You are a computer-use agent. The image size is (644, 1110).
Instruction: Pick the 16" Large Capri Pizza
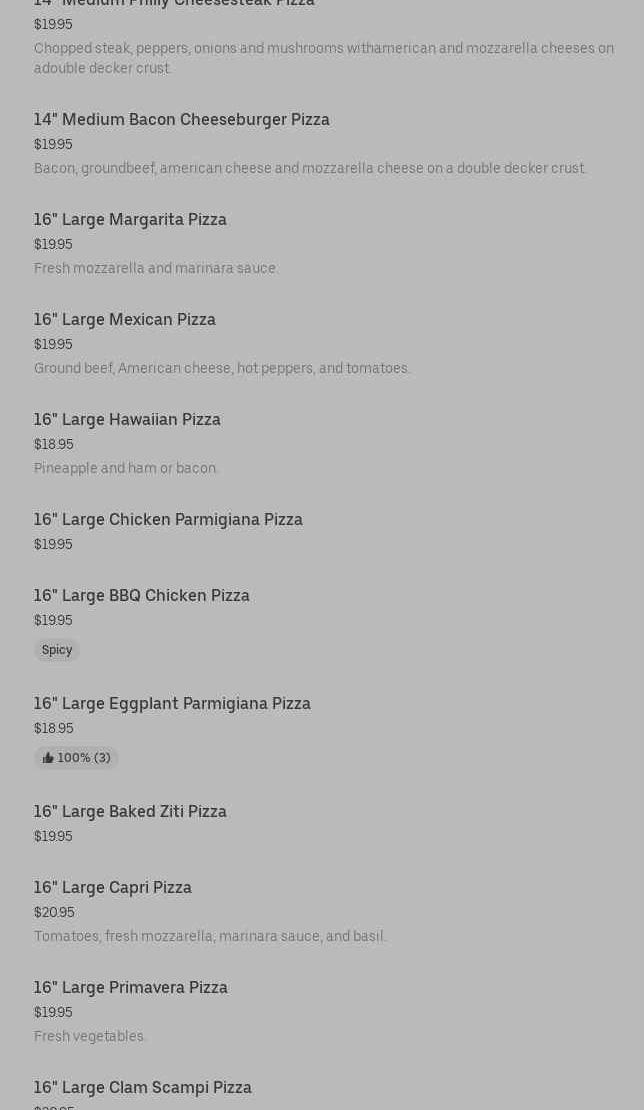pyautogui.click(x=113, y=888)
